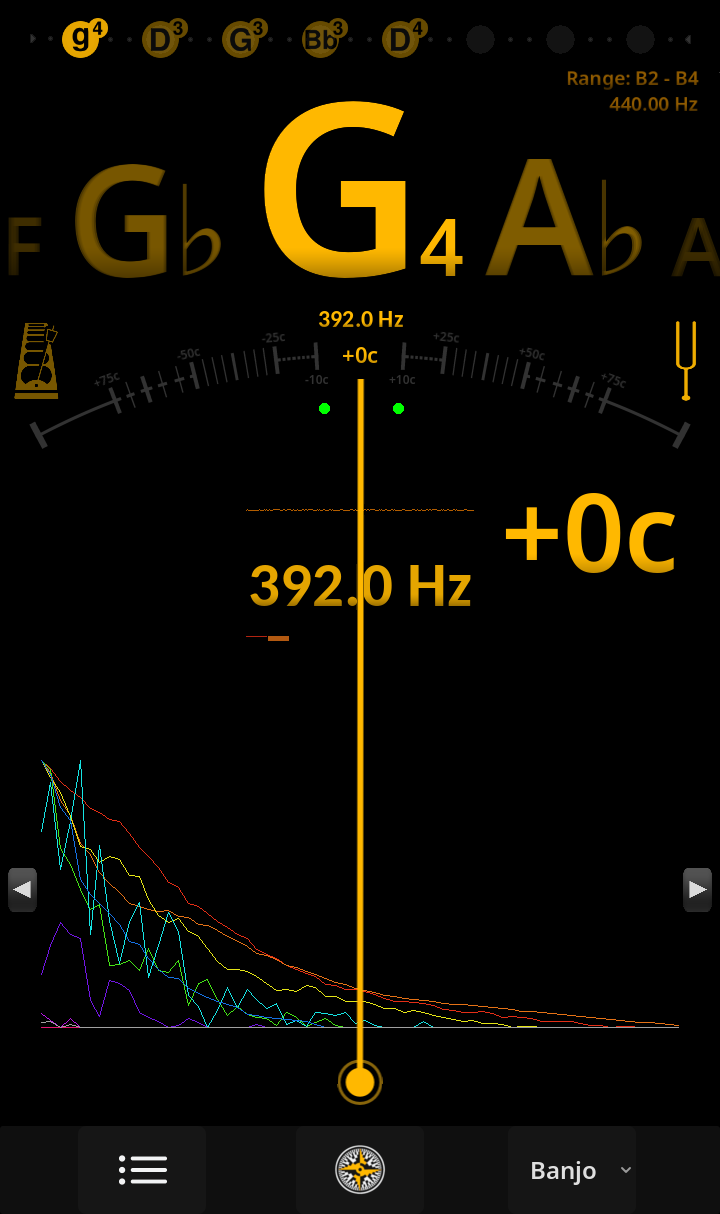Select the G3 string indicator
Screen dimensions: 720x1214
coord(240,39)
